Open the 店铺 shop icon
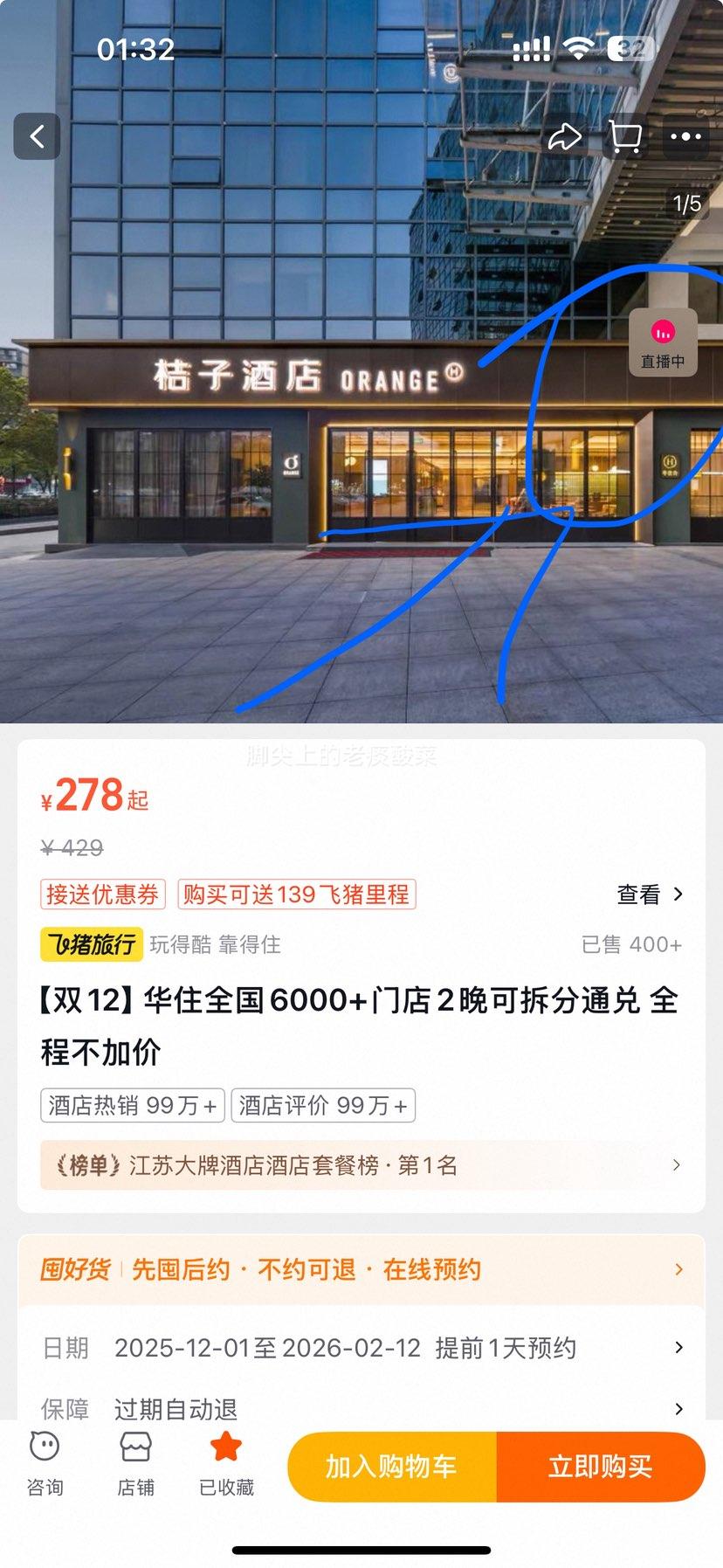This screenshot has height=1568, width=723. [x=135, y=1463]
